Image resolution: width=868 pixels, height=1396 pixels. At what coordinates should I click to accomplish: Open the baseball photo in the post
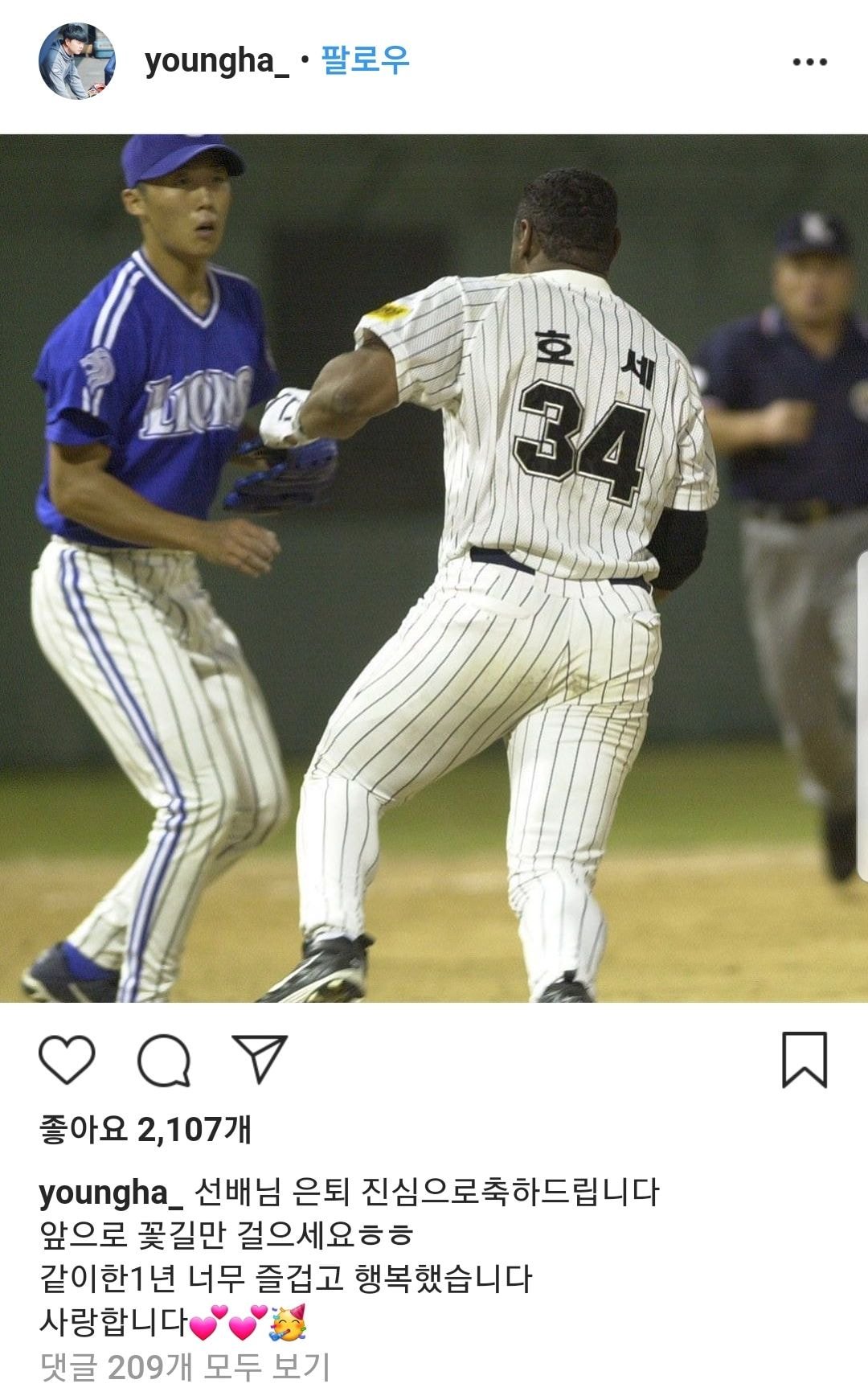tap(434, 568)
